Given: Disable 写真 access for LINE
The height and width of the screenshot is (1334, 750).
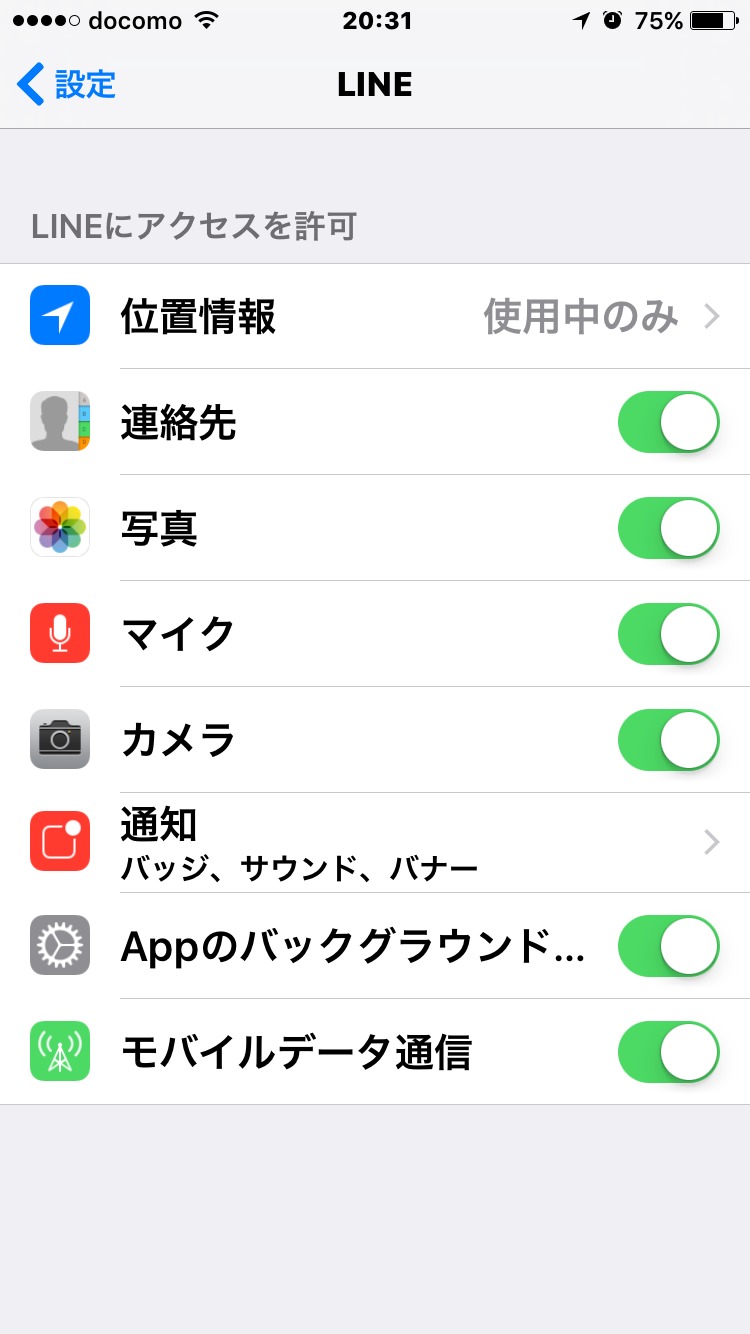Looking at the screenshot, I should pyautogui.click(x=668, y=528).
